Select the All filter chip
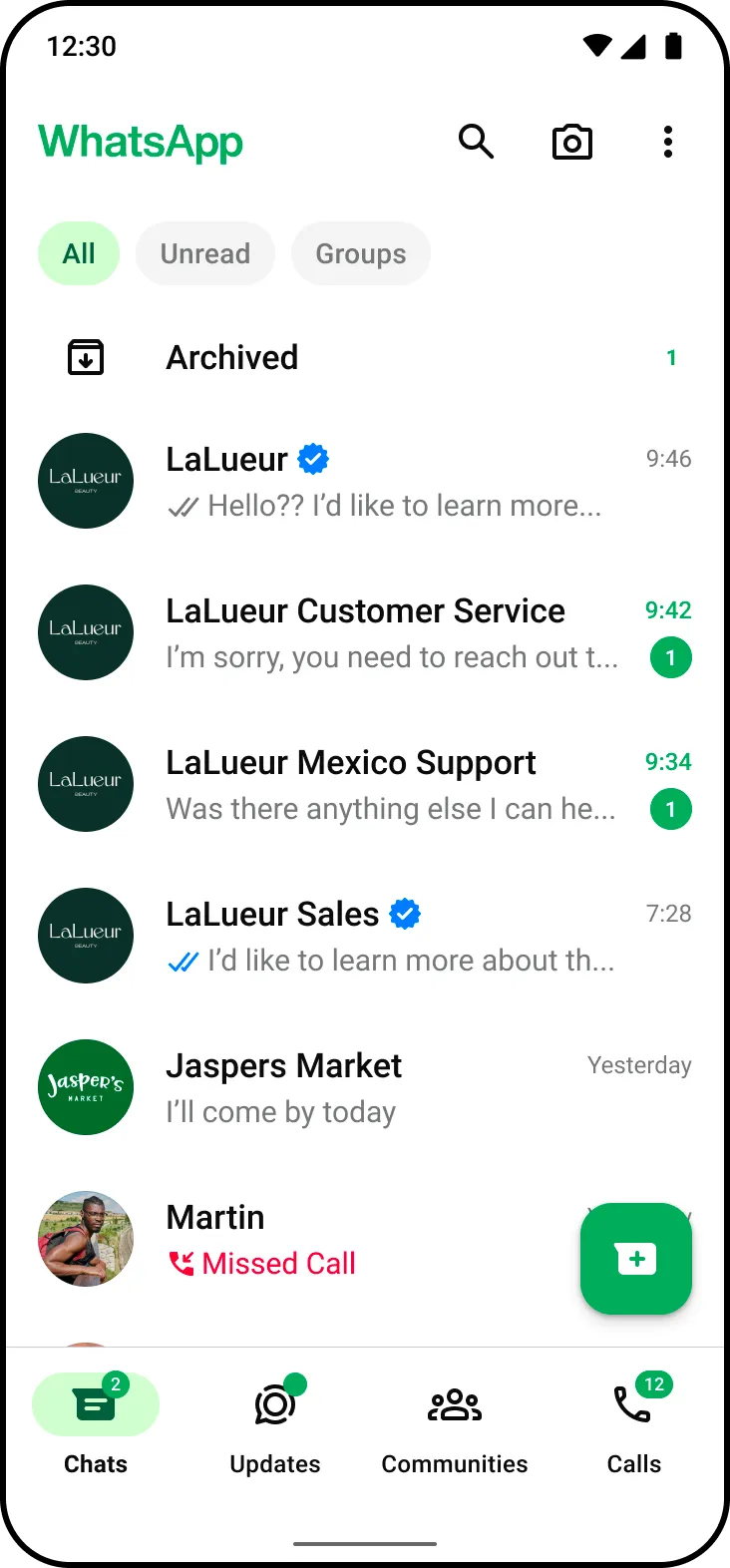 tap(79, 253)
